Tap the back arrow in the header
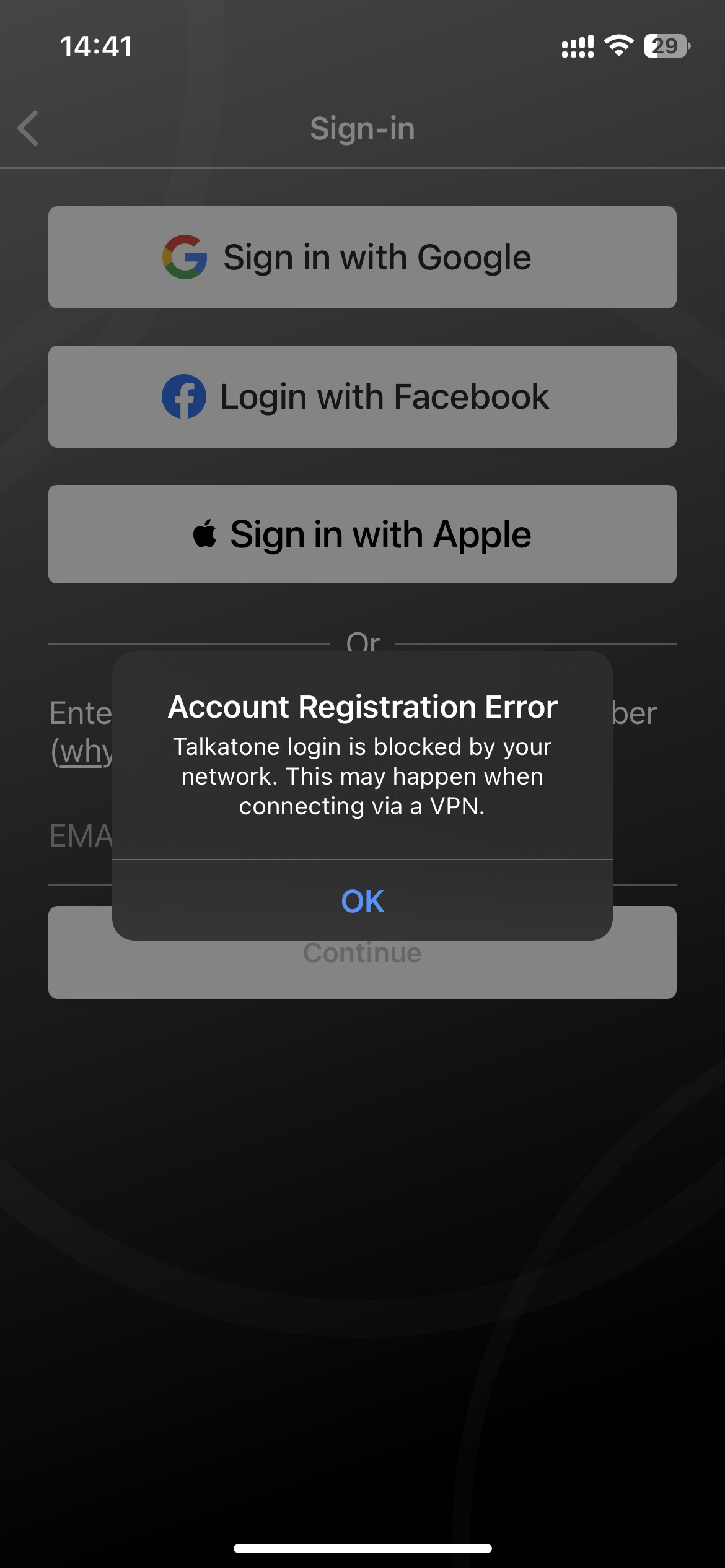Screen dimensions: 725x1568 pyautogui.click(x=28, y=128)
